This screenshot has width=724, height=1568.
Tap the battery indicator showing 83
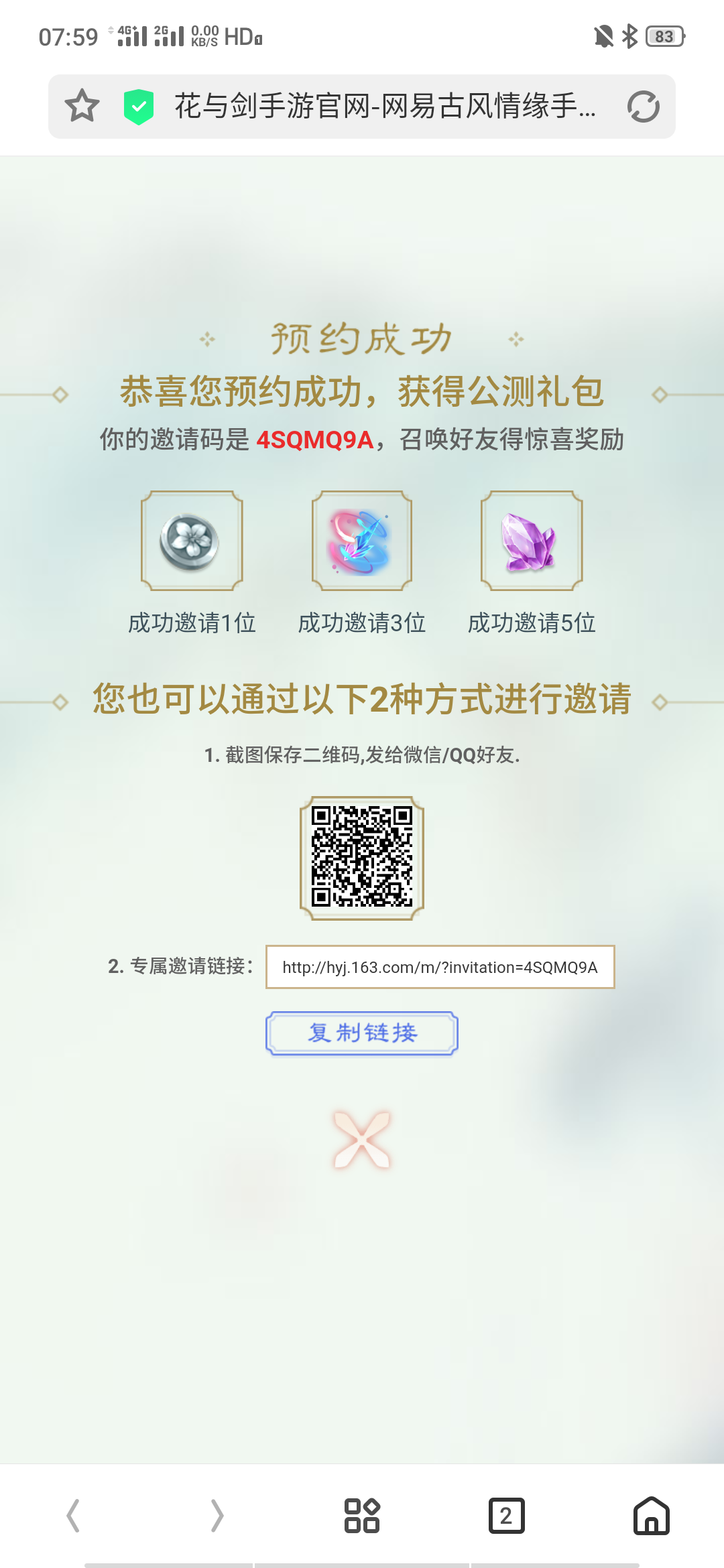click(664, 37)
